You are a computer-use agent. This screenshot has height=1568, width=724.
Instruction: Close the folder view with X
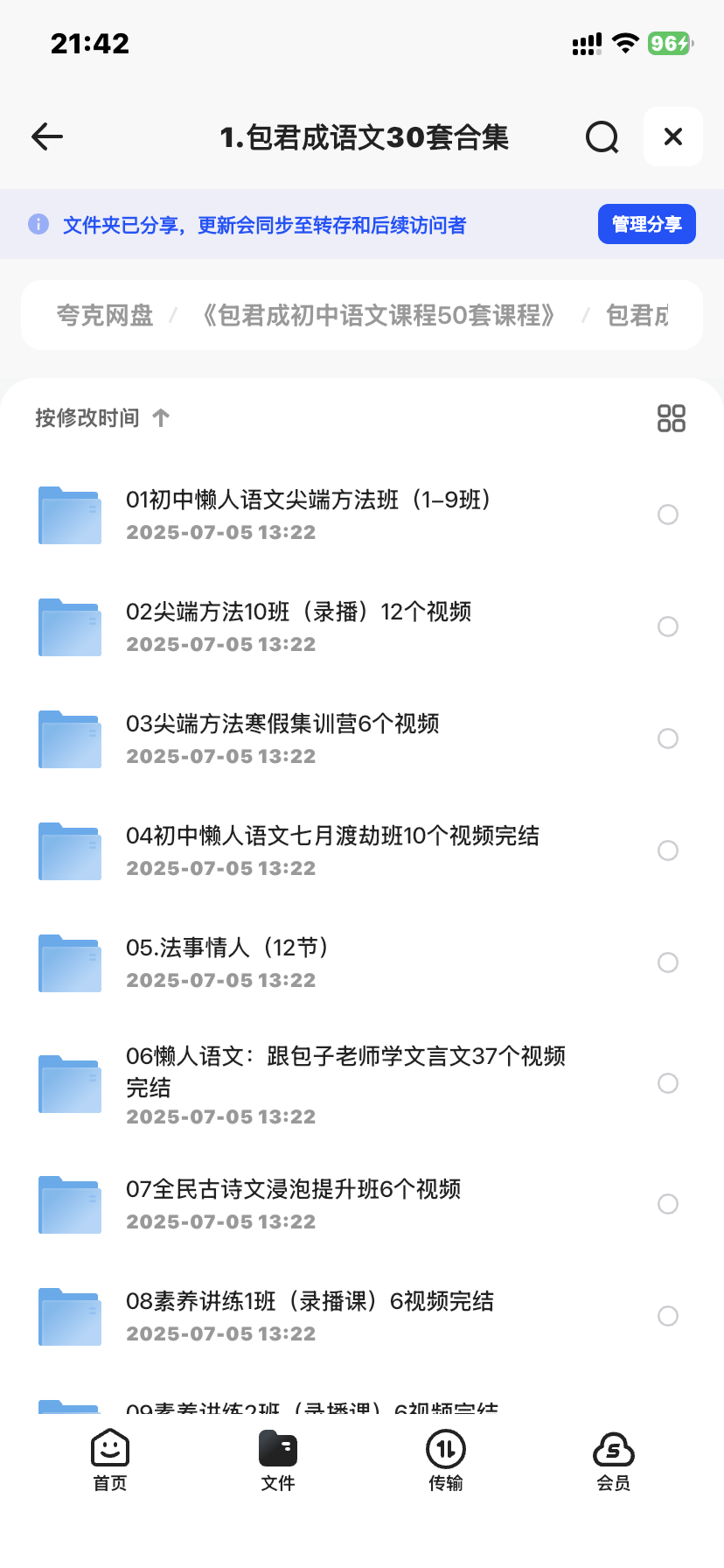click(x=672, y=136)
